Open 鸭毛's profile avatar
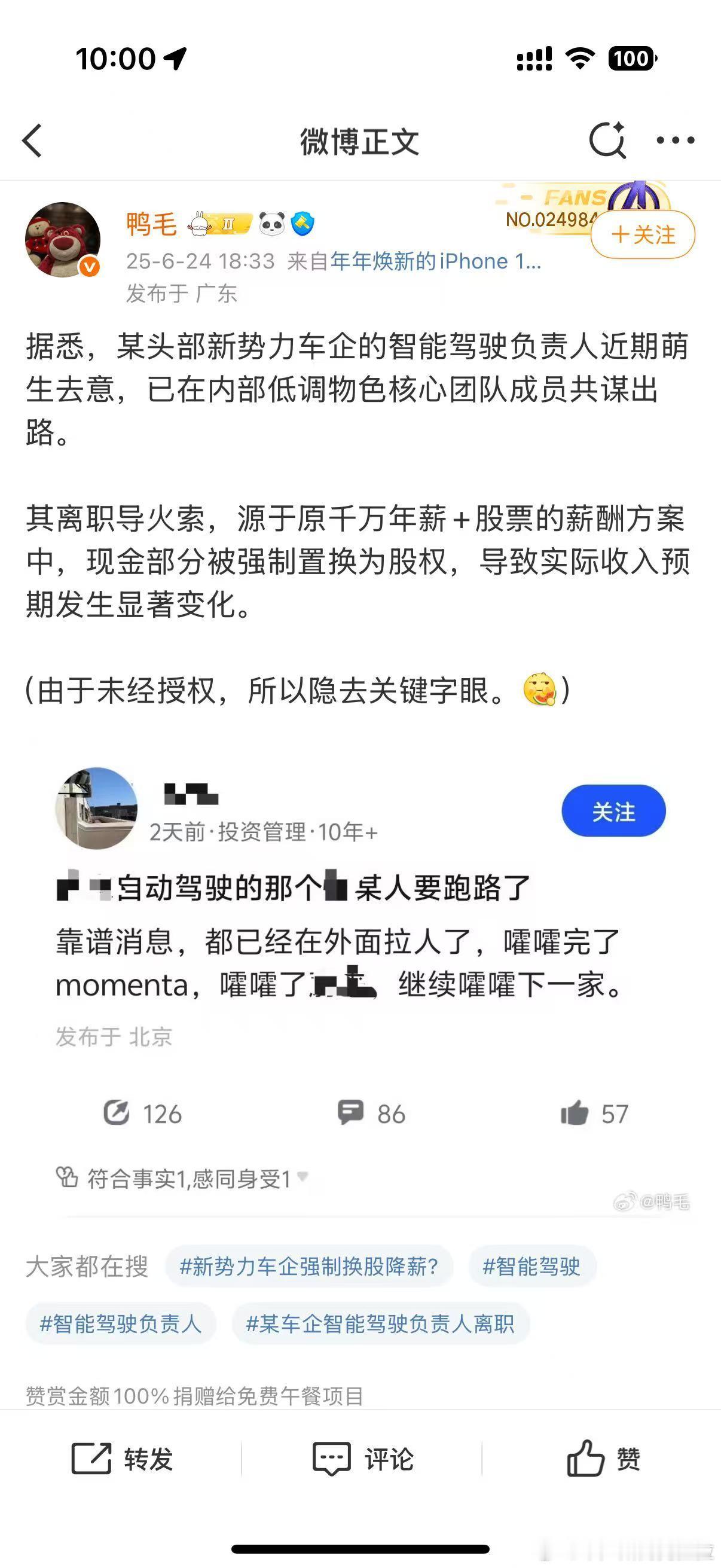Screen dimensions: 721x1568 (63, 239)
